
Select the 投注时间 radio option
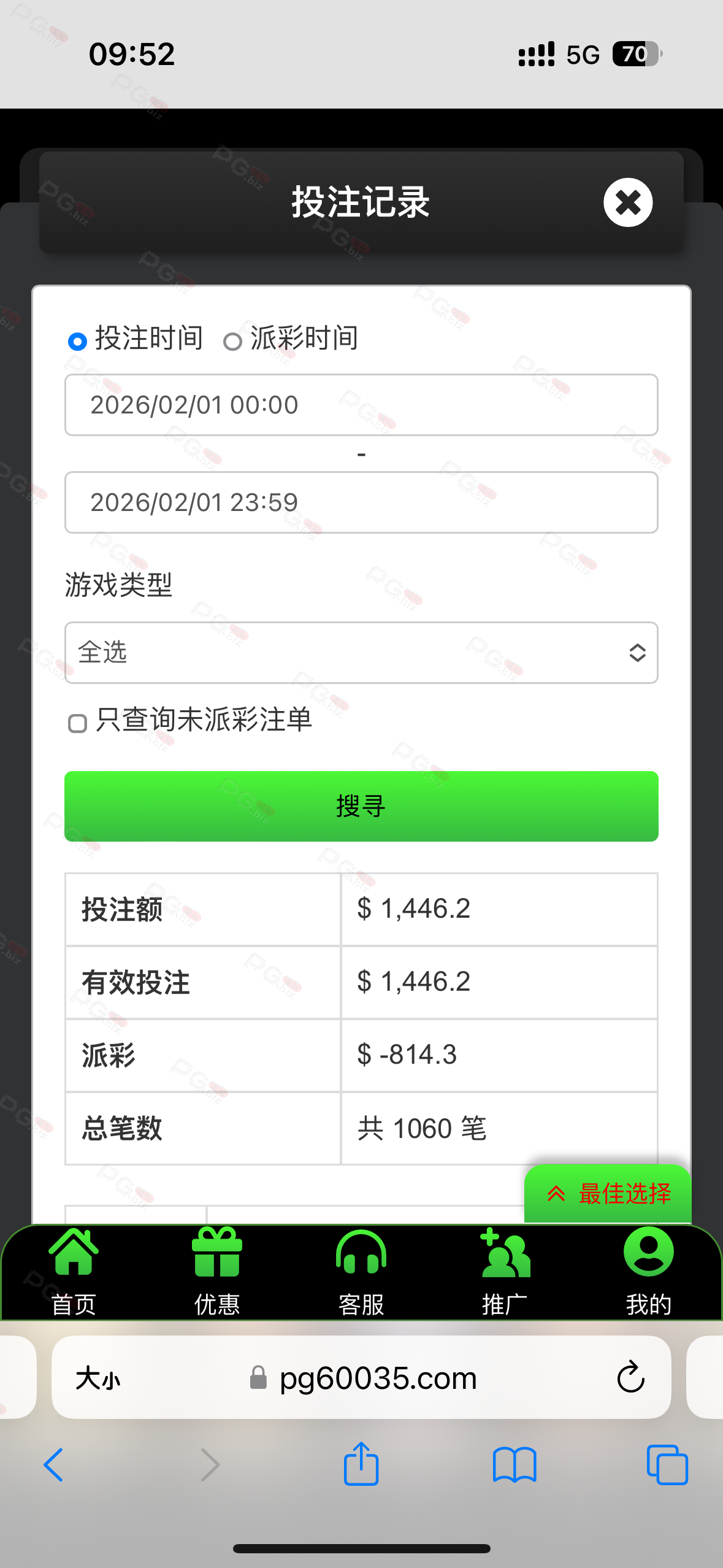point(77,341)
